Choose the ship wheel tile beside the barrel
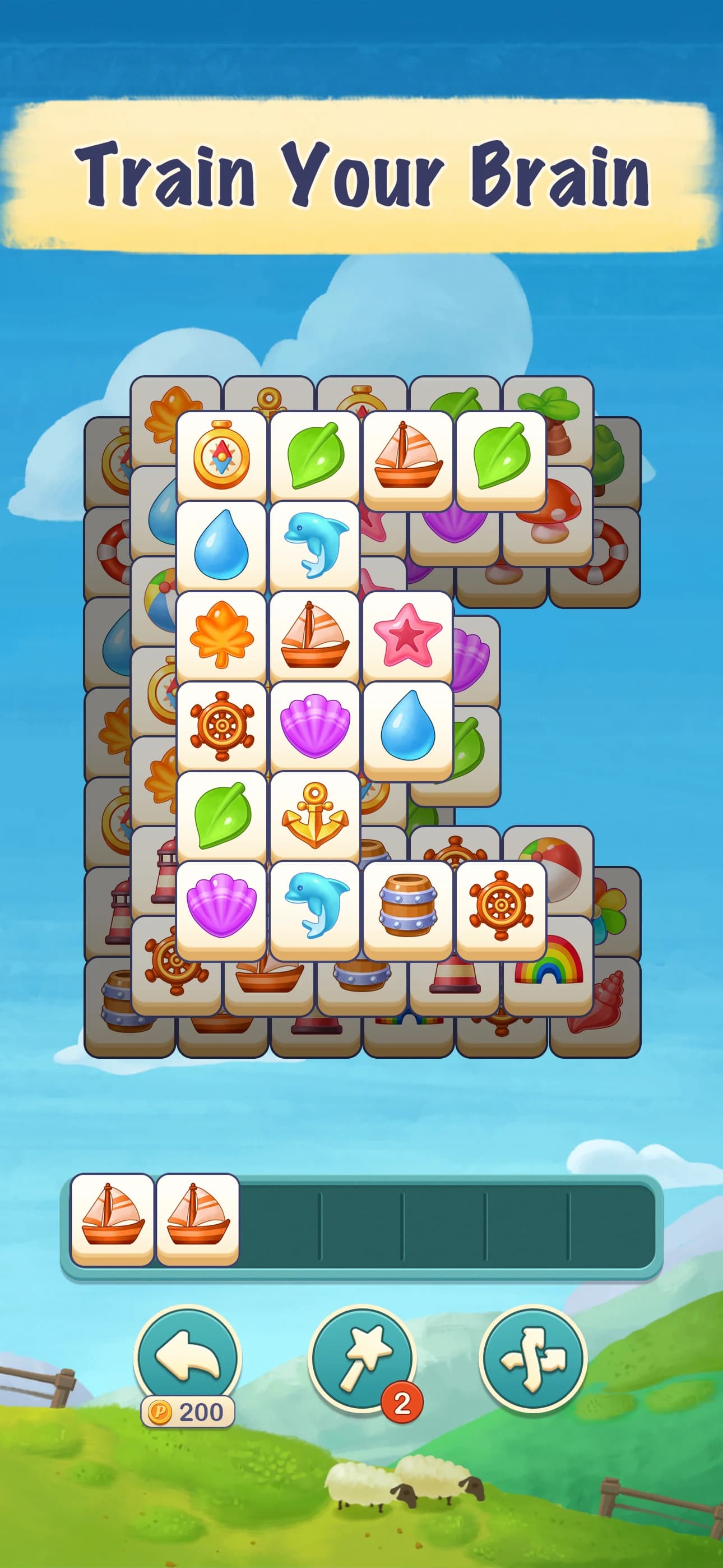The image size is (723, 1568). (500, 905)
